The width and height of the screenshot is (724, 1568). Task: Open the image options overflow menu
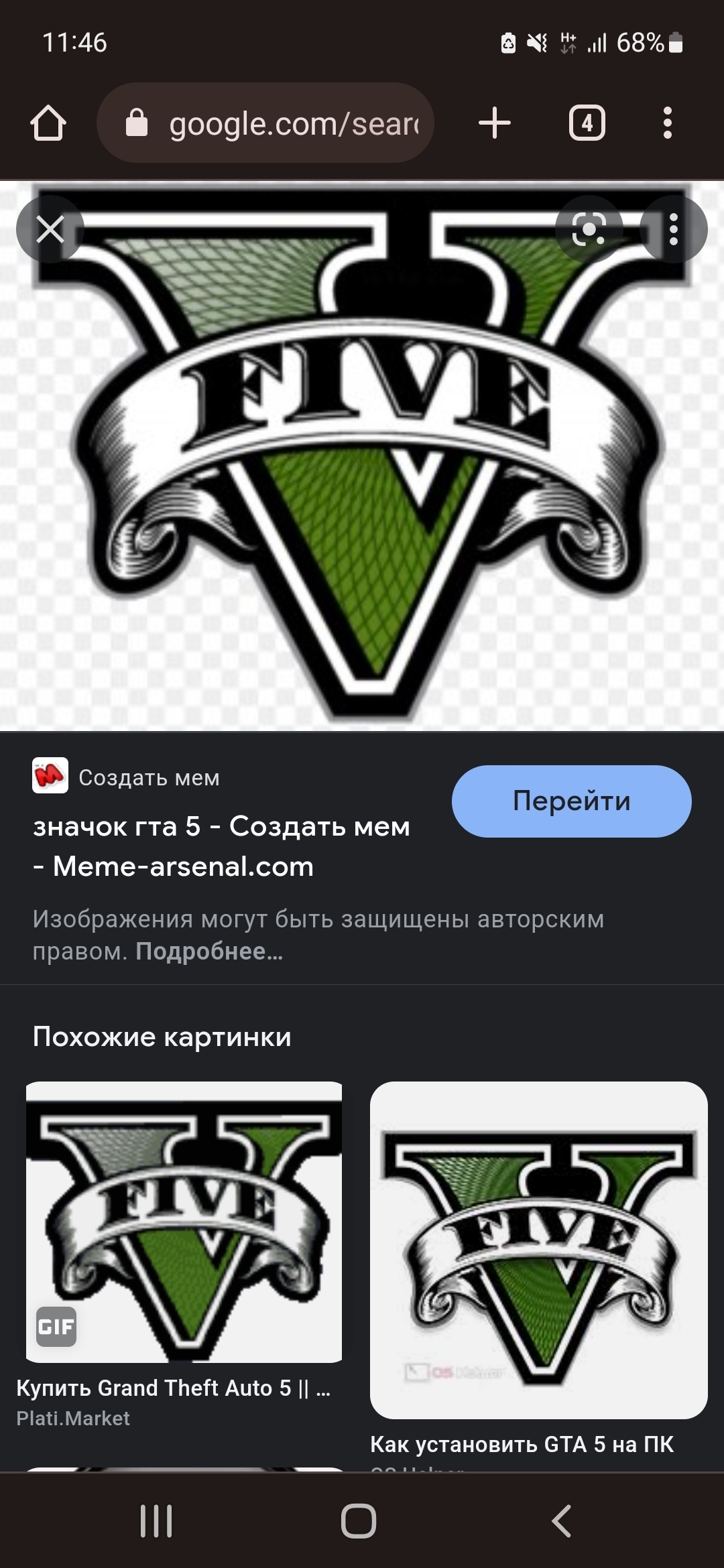(673, 230)
